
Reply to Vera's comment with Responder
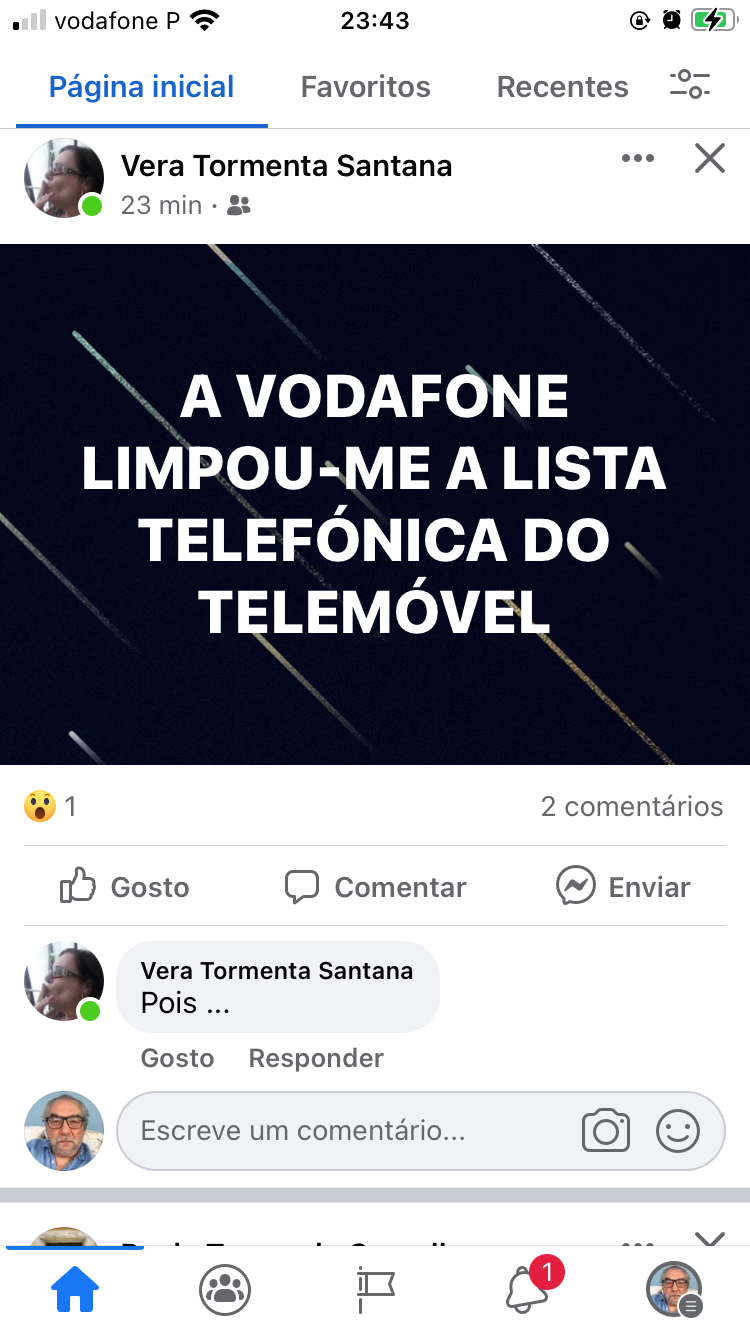(316, 1058)
